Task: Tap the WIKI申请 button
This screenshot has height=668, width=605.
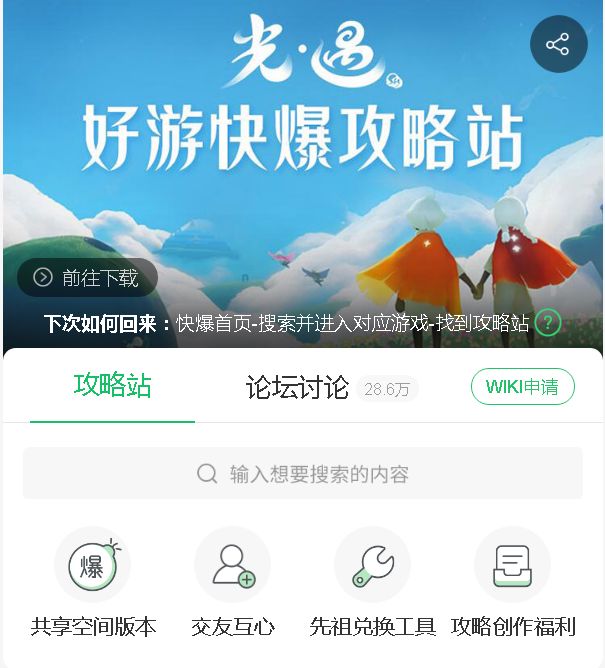Action: click(x=522, y=387)
